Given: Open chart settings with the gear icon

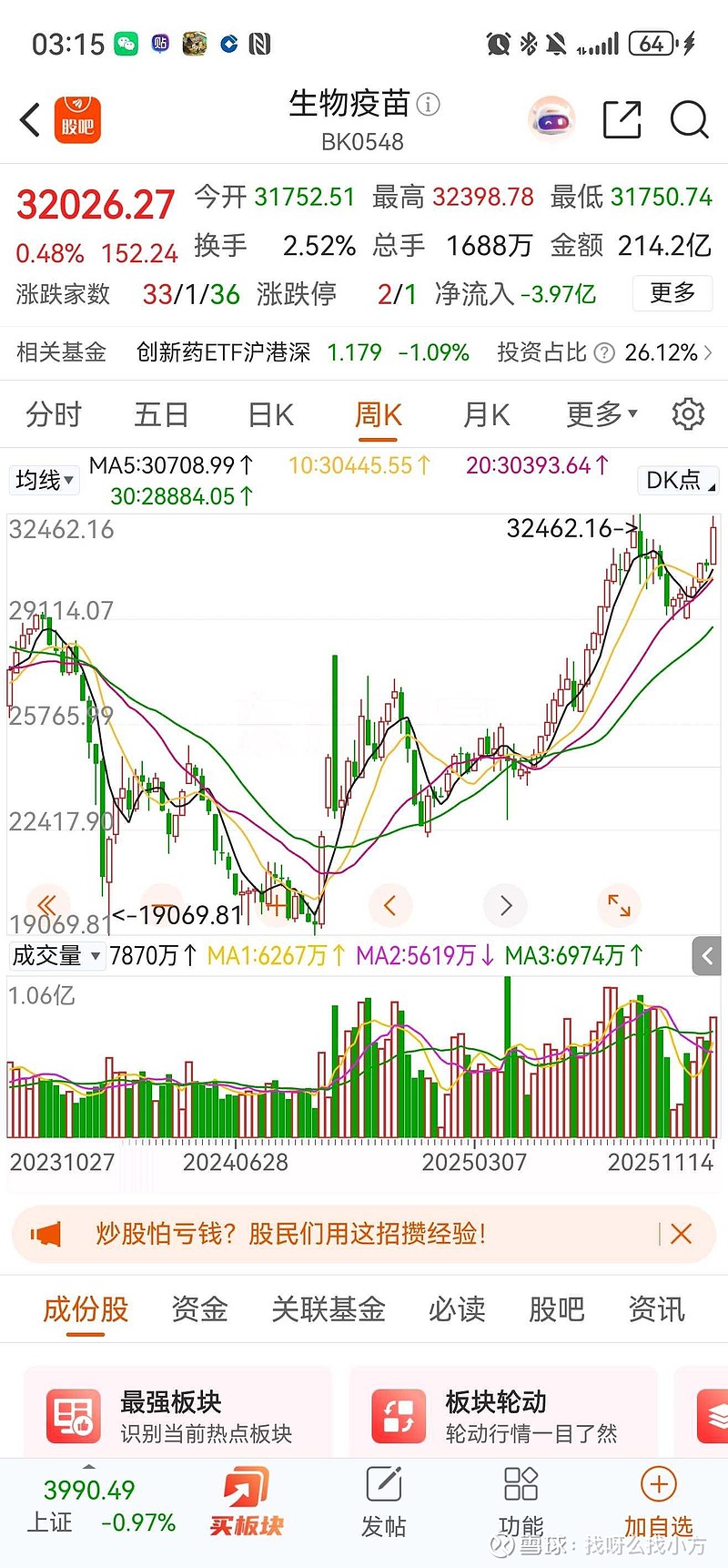Looking at the screenshot, I should pos(688,413).
